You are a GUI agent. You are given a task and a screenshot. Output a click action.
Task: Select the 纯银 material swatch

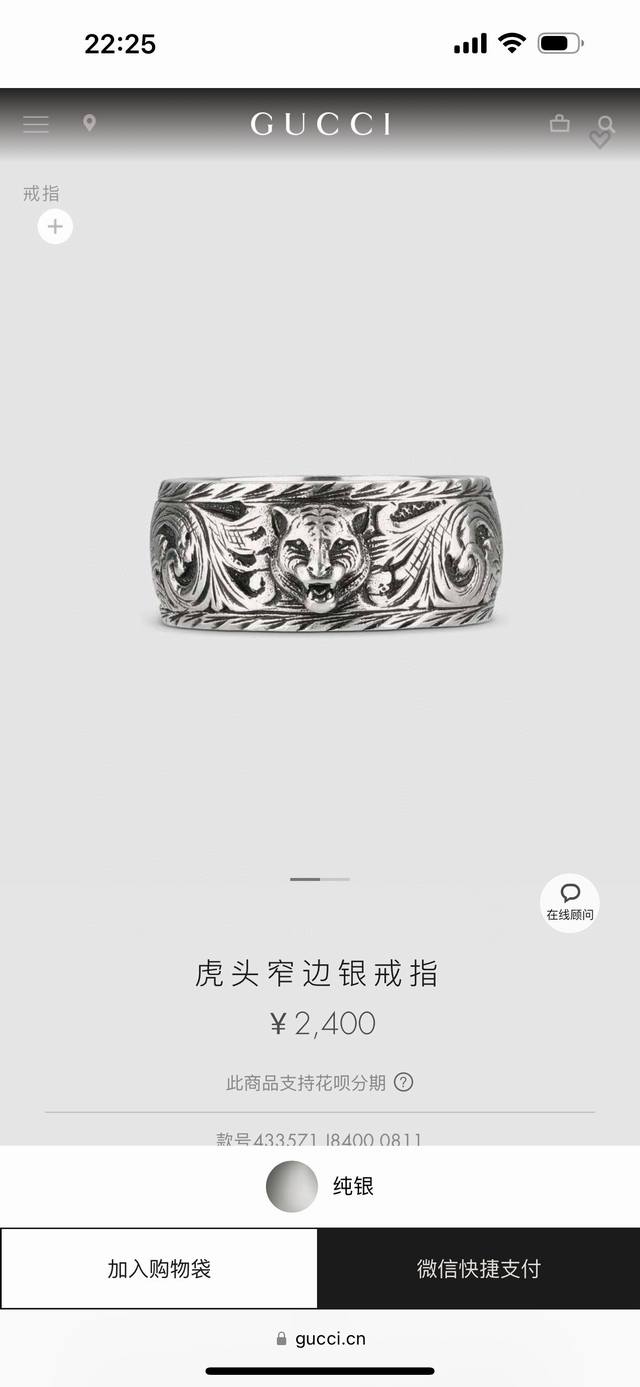[x=291, y=1187]
